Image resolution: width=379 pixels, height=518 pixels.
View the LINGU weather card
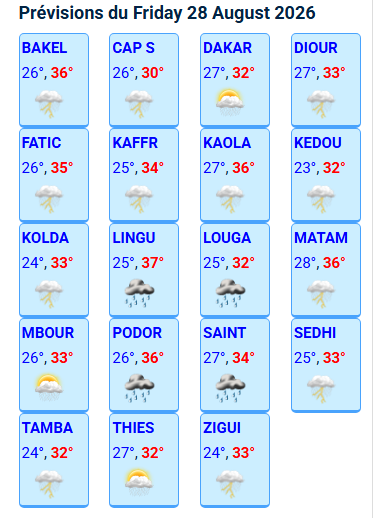144,270
